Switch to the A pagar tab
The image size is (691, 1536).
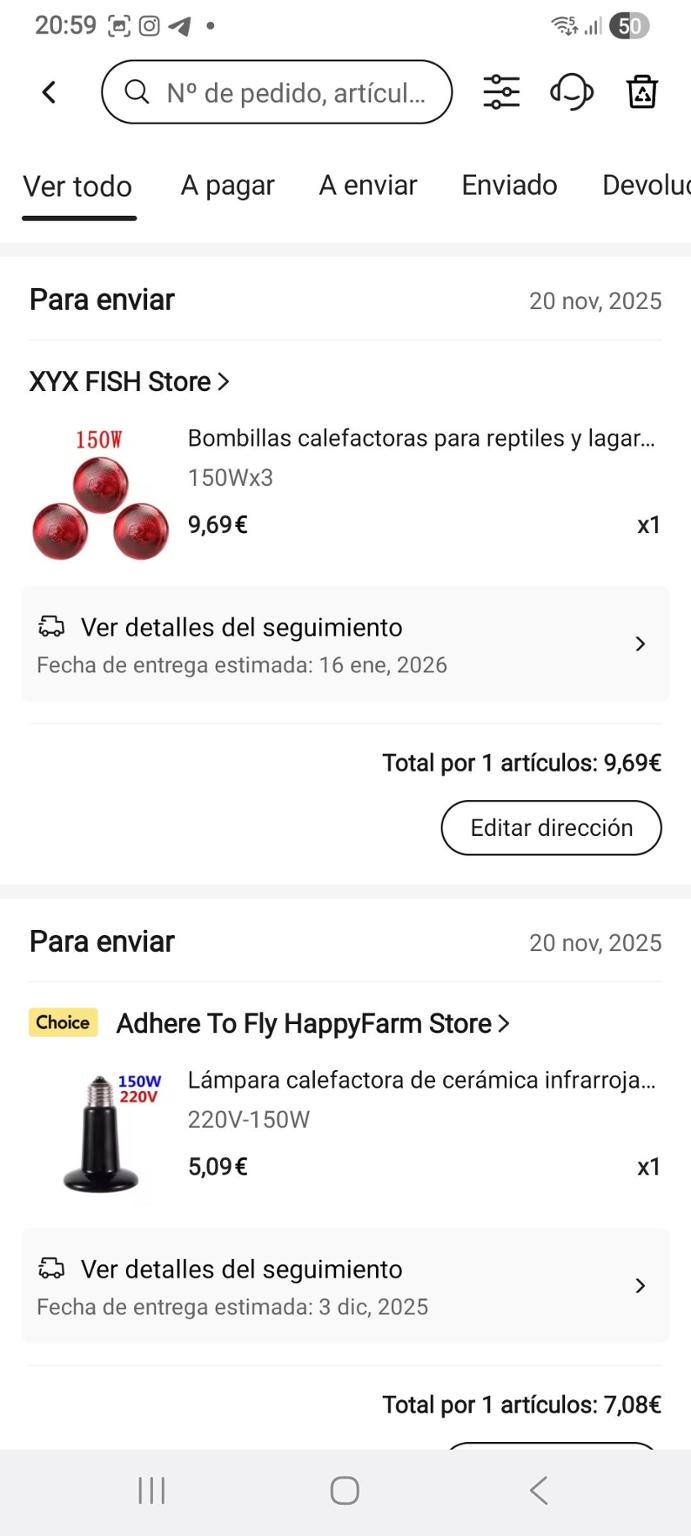point(227,185)
